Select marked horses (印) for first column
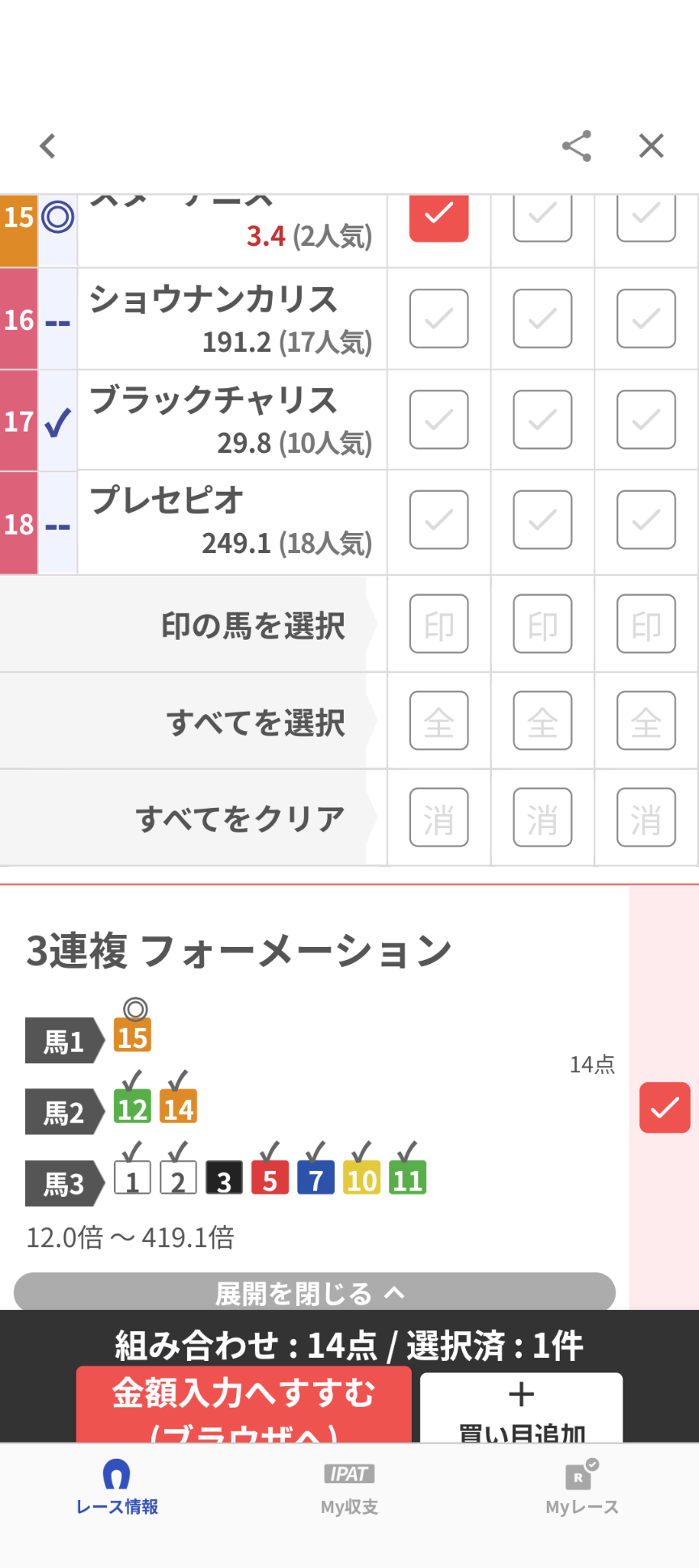The height and width of the screenshot is (1568, 699). [x=438, y=624]
